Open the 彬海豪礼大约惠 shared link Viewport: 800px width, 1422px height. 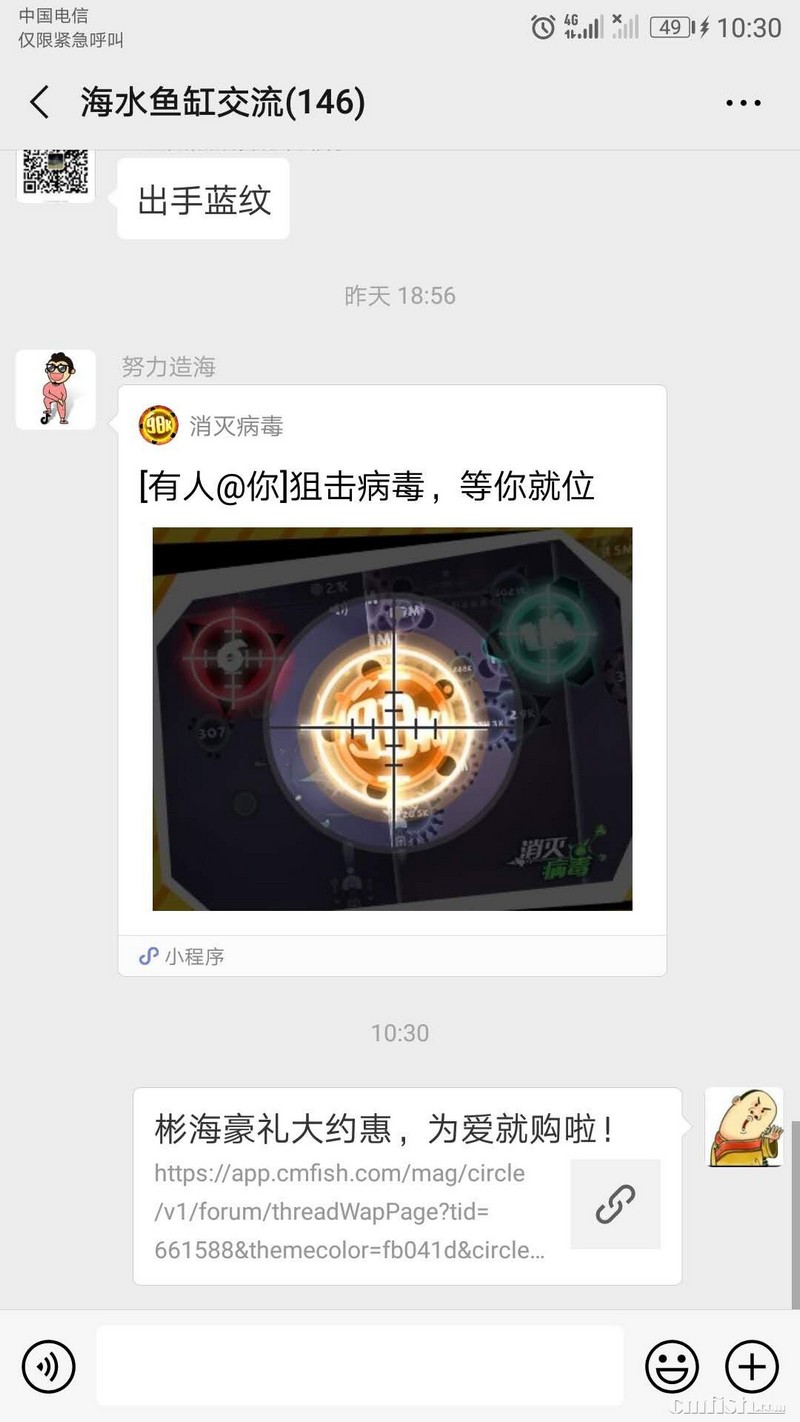pyautogui.click(x=407, y=1186)
